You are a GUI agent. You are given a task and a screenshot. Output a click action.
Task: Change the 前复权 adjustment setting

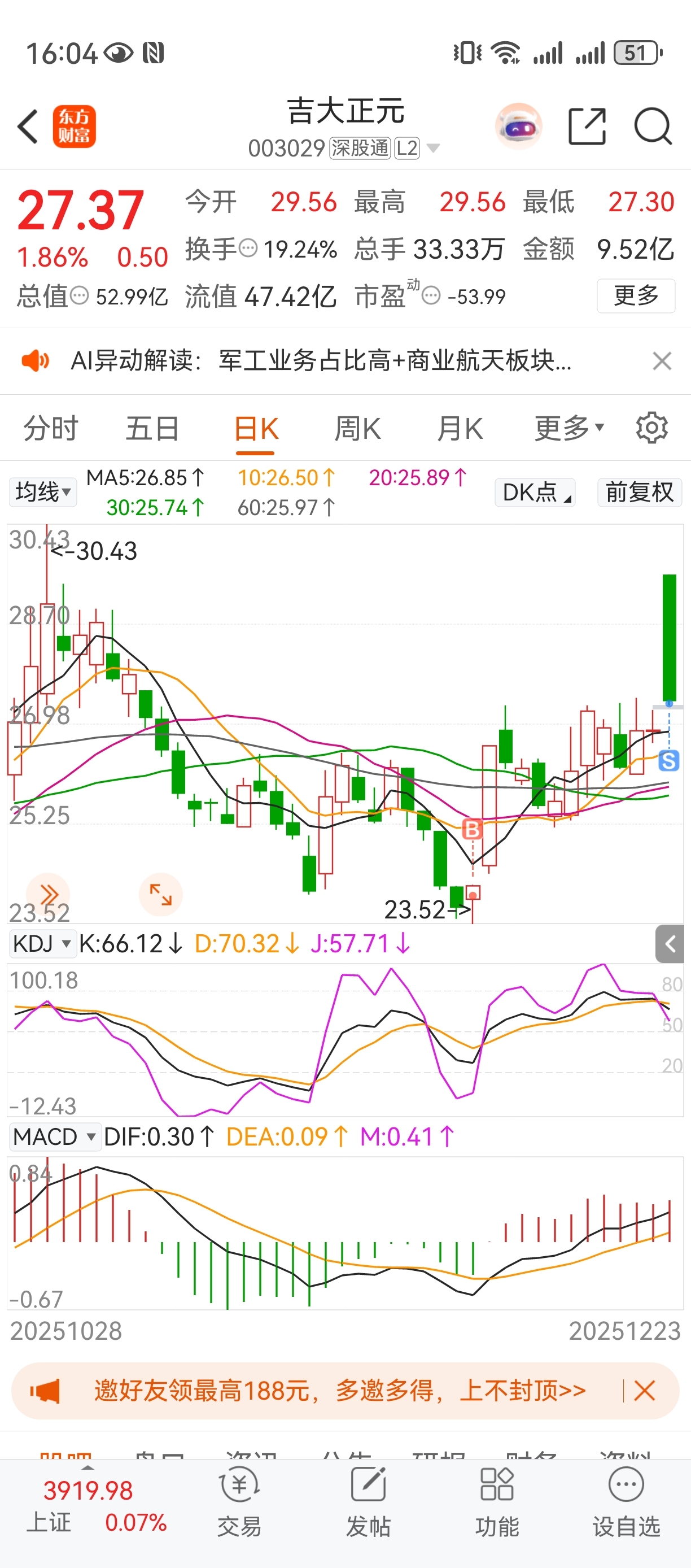tap(639, 492)
